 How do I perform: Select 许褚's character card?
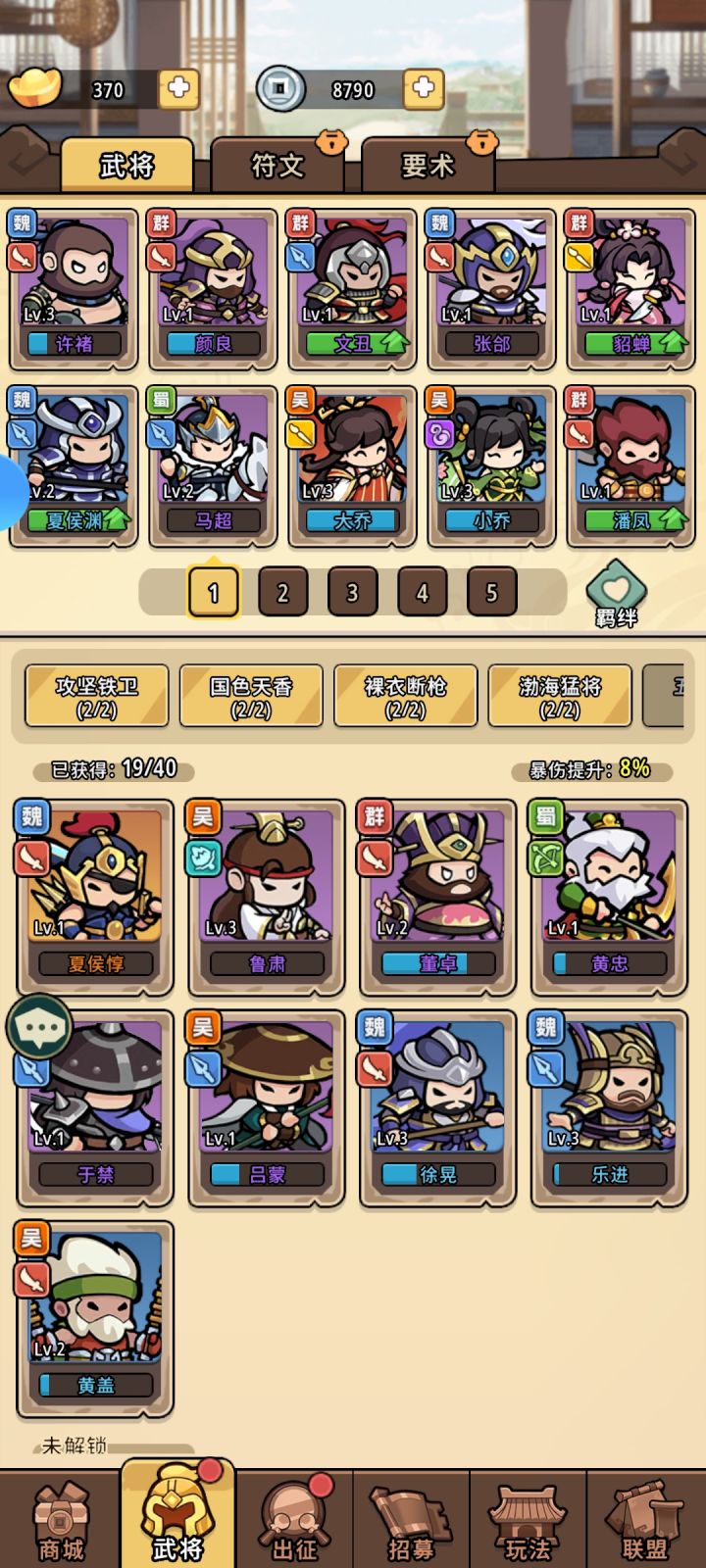(x=76, y=284)
